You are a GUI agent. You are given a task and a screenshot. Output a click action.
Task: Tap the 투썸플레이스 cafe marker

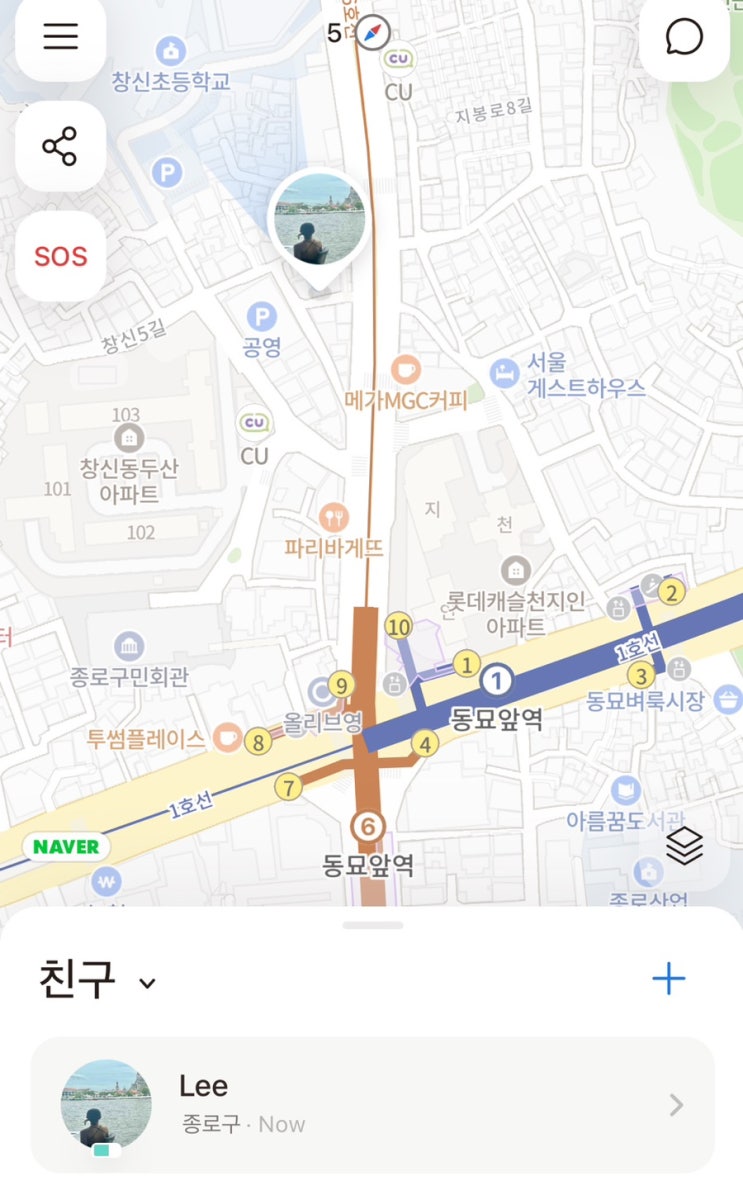click(x=227, y=737)
